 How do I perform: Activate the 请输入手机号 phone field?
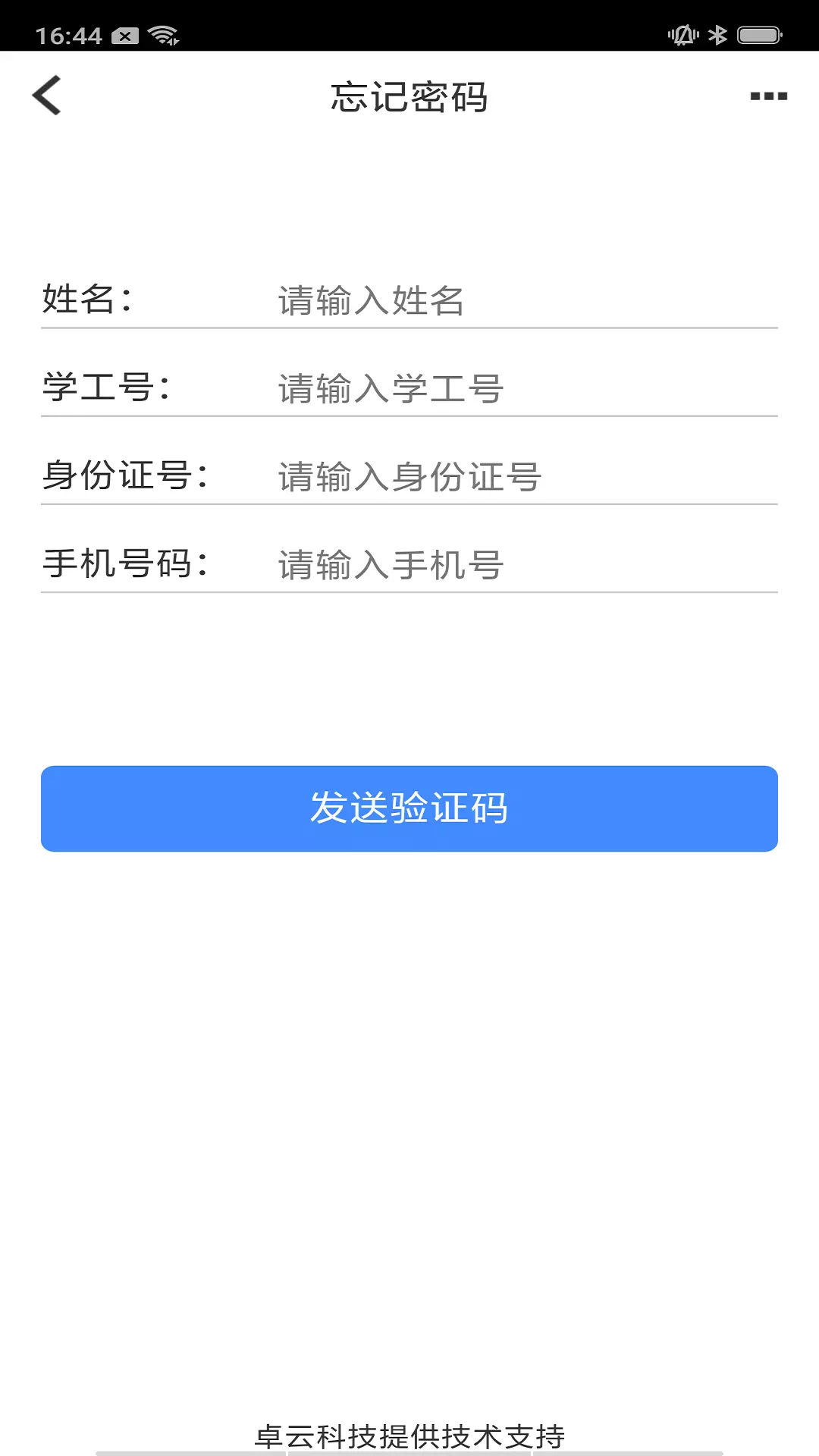click(x=523, y=564)
